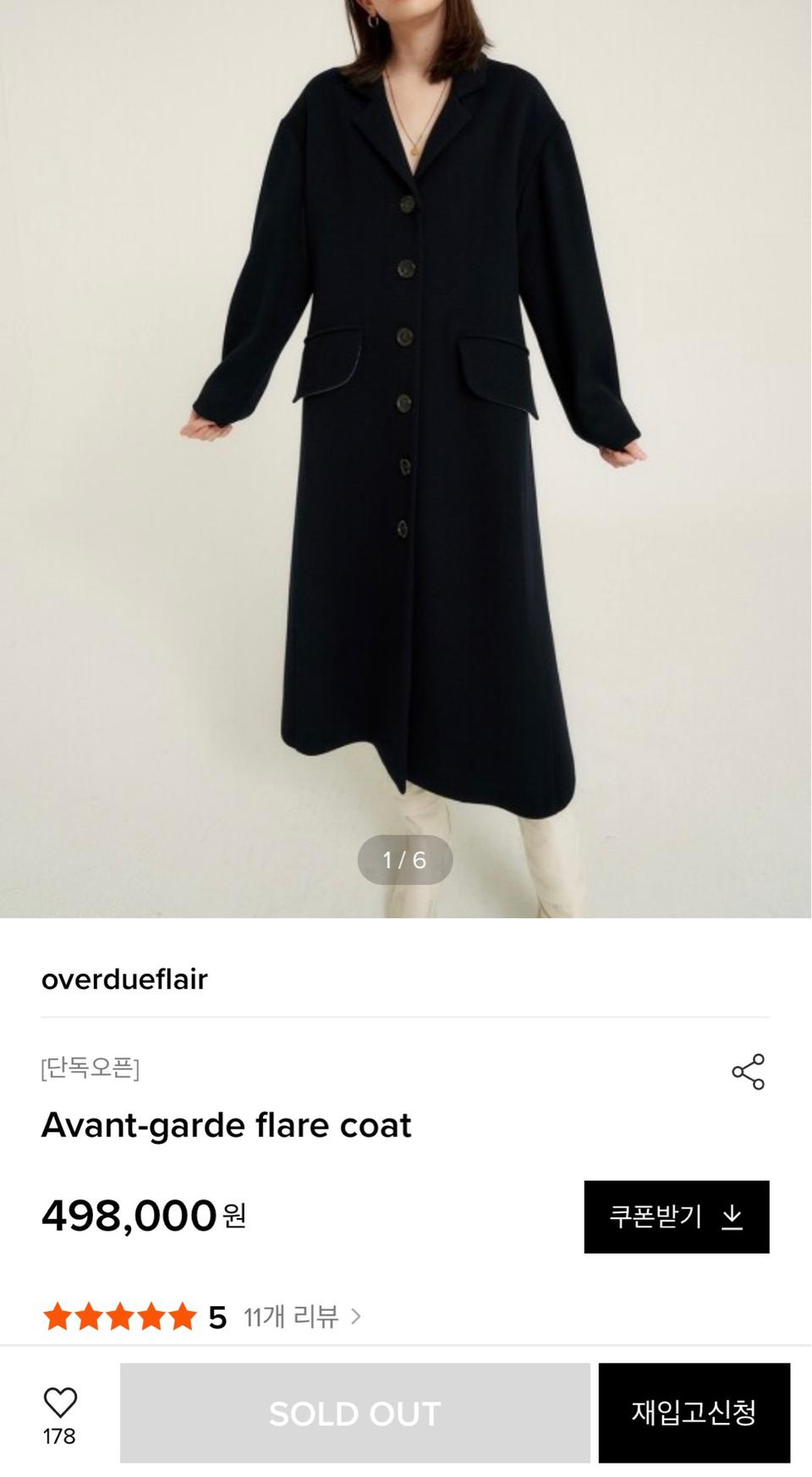Tap 재입고신청 to request restock alert
Viewport: 812px width, 1477px height.
pos(694,1412)
